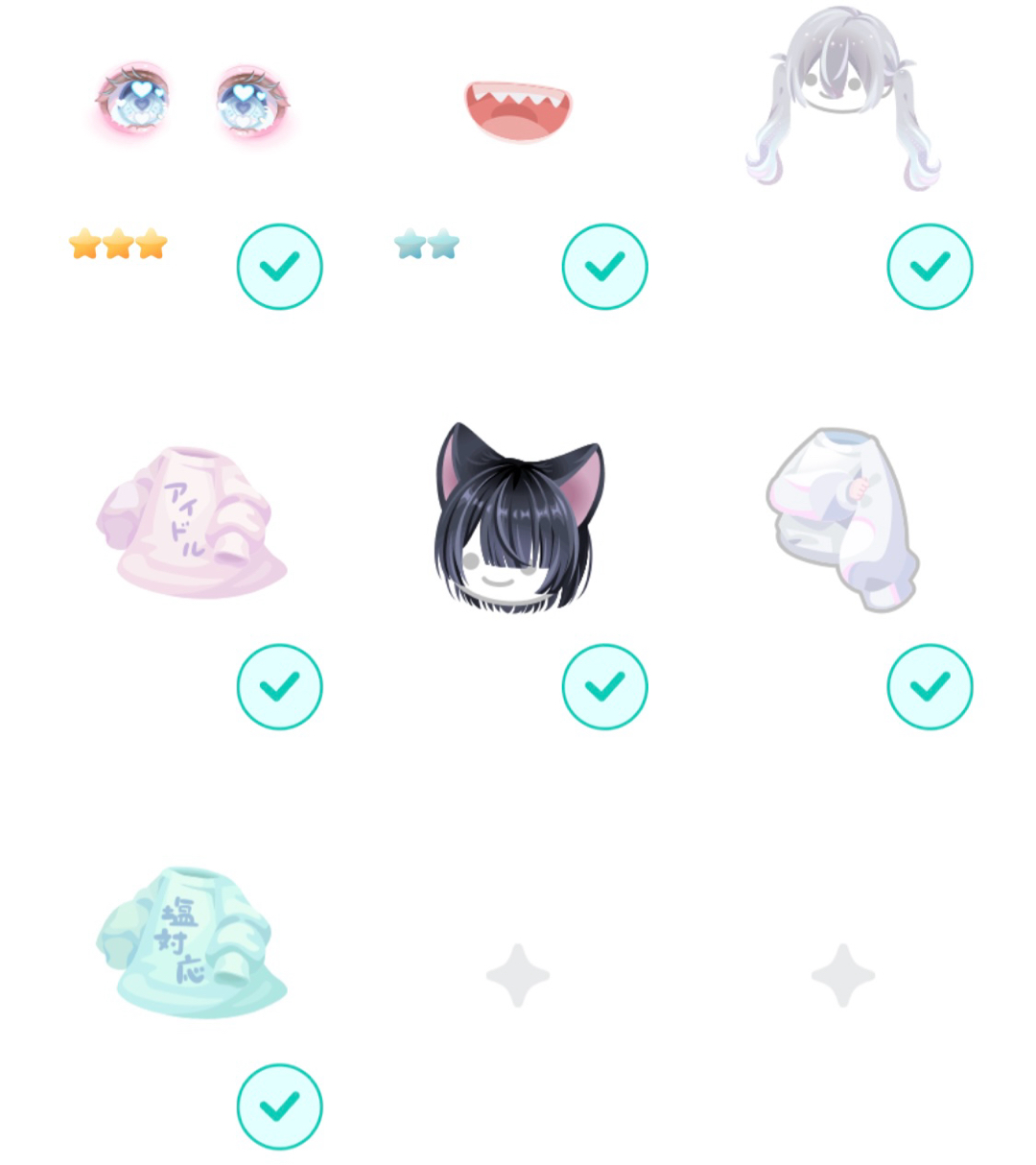1036x1165 pixels.
Task: Select the heart-pupil eyes item
Action: tap(192, 104)
